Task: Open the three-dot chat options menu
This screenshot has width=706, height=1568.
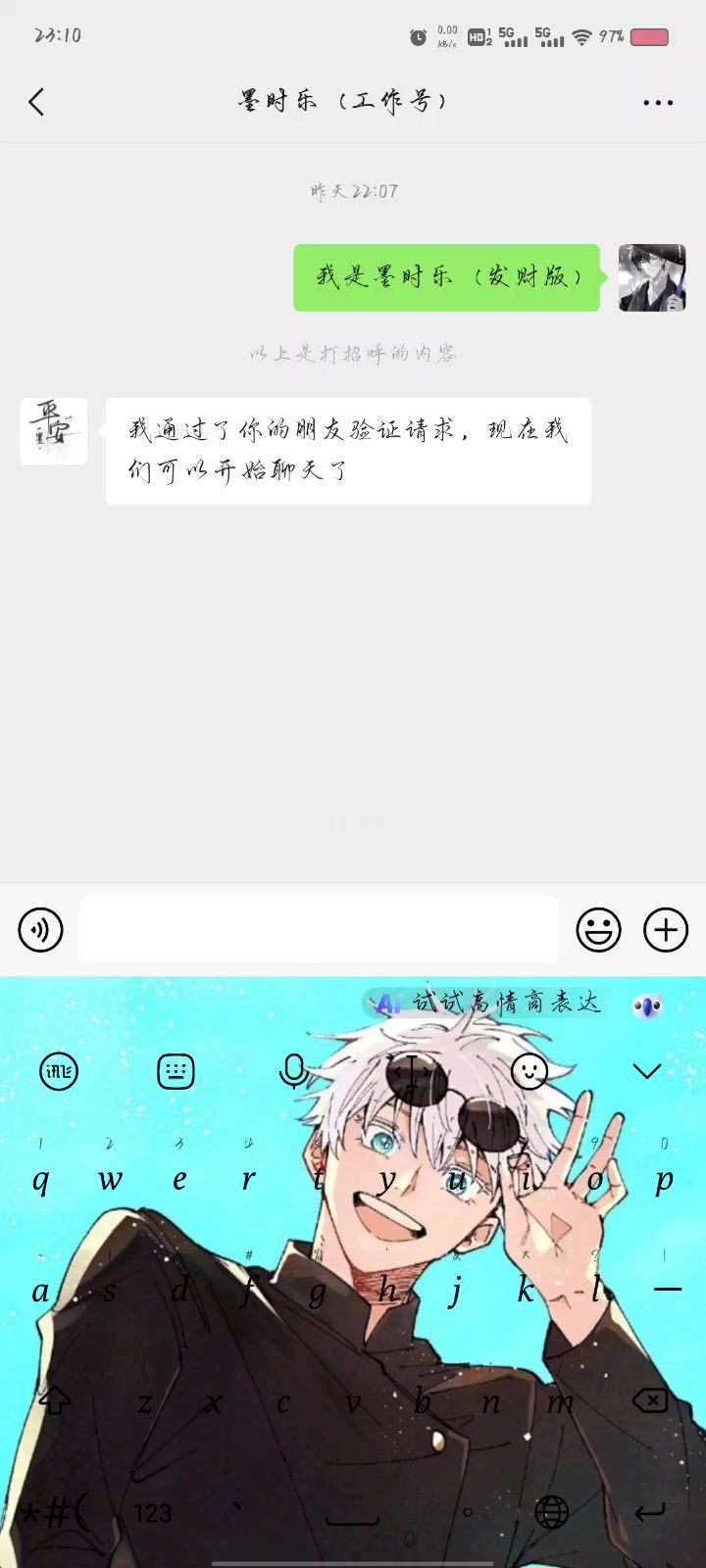Action: coord(658,102)
